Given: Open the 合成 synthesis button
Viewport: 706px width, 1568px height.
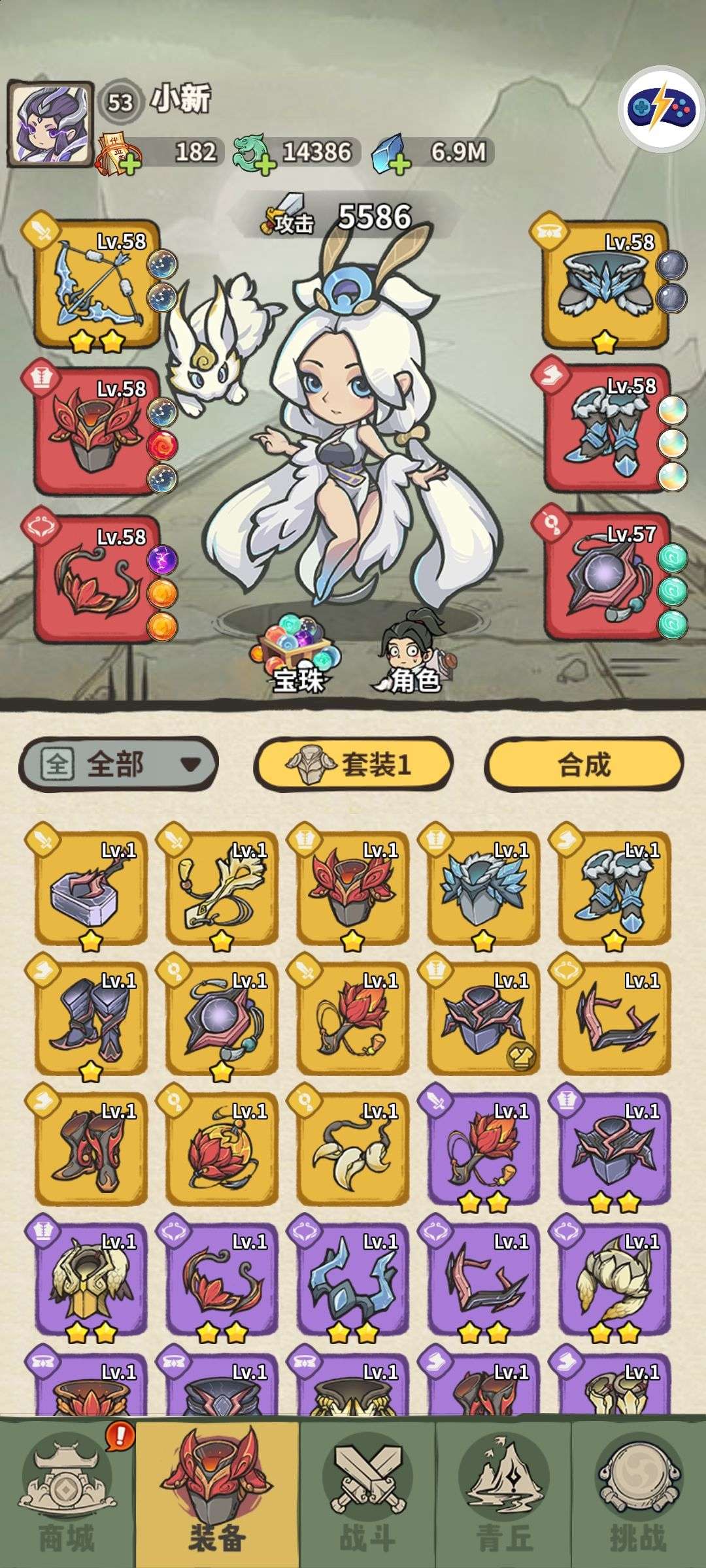Looking at the screenshot, I should coord(584,764).
